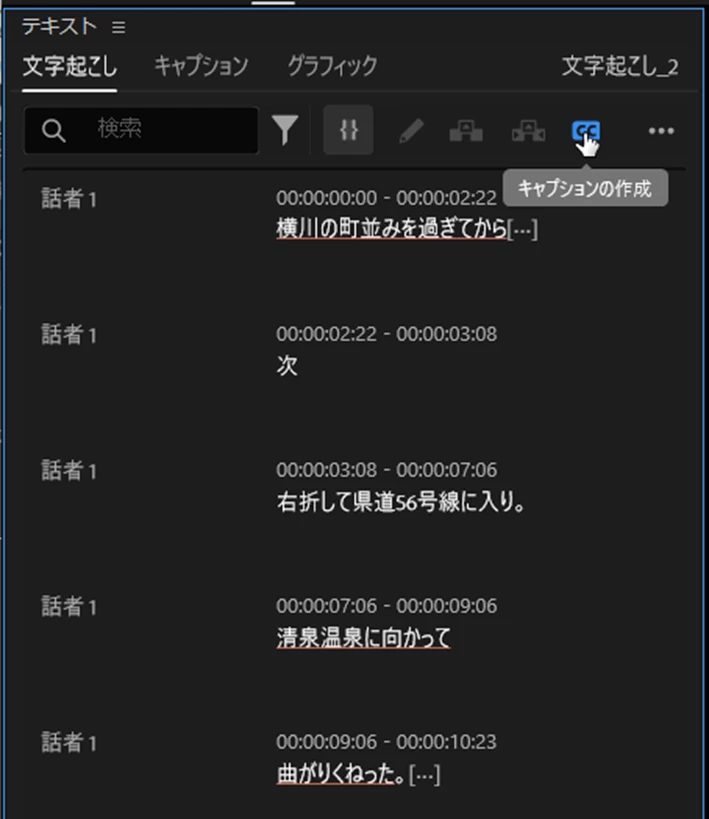This screenshot has width=709, height=819.
Task: Open the テキスト panel menu icon
Action: pos(119,26)
